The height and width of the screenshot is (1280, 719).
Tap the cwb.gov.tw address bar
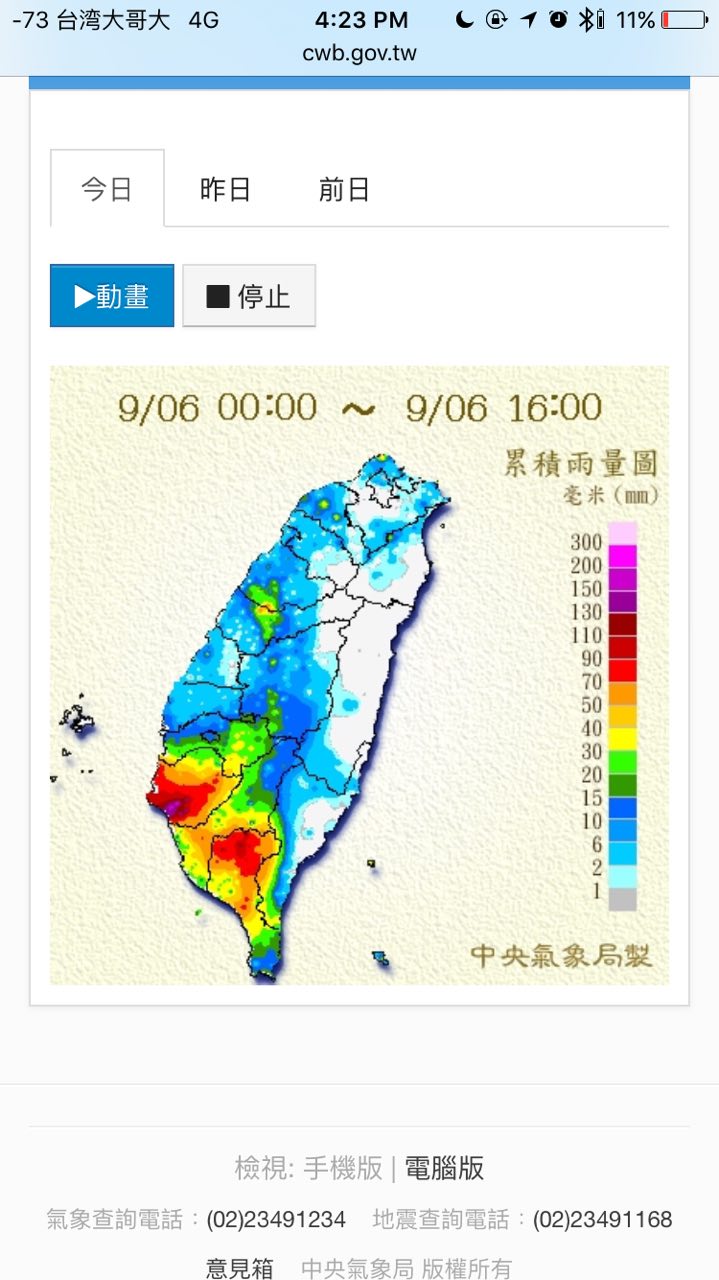tap(359, 53)
